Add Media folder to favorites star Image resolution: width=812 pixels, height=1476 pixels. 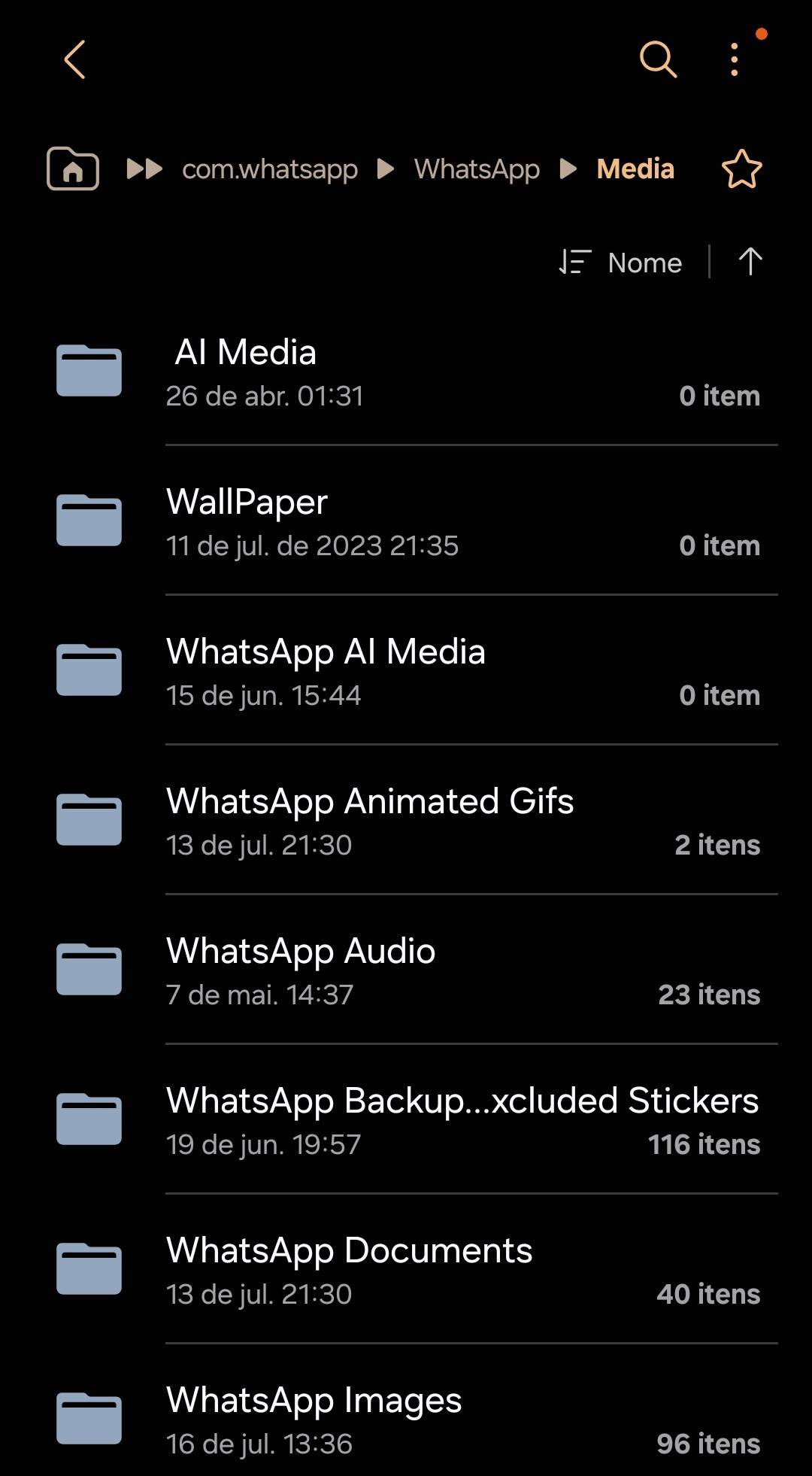742,169
